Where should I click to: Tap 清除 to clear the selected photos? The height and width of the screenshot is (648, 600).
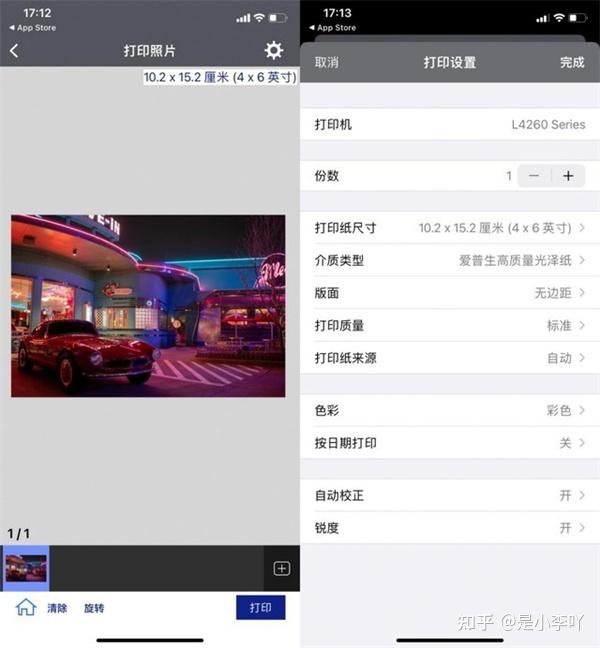click(57, 608)
